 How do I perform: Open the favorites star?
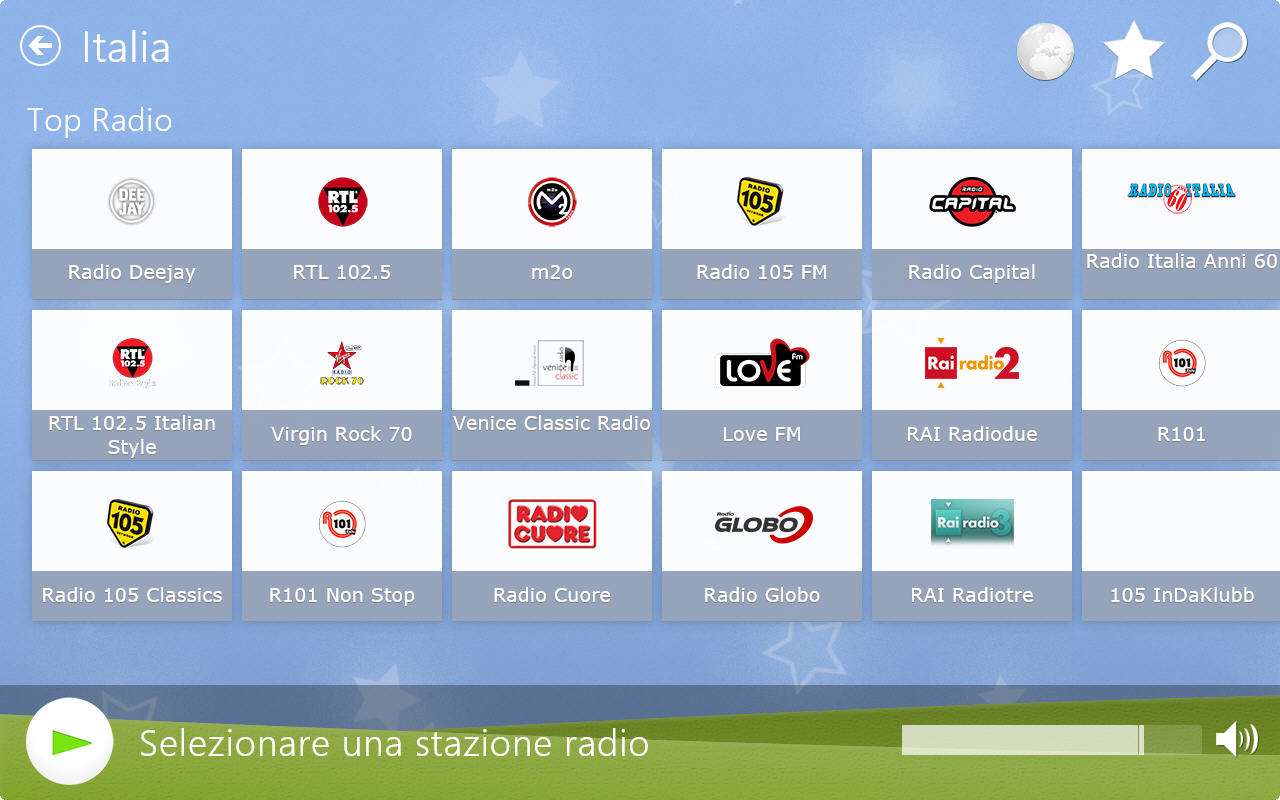pyautogui.click(x=1133, y=51)
